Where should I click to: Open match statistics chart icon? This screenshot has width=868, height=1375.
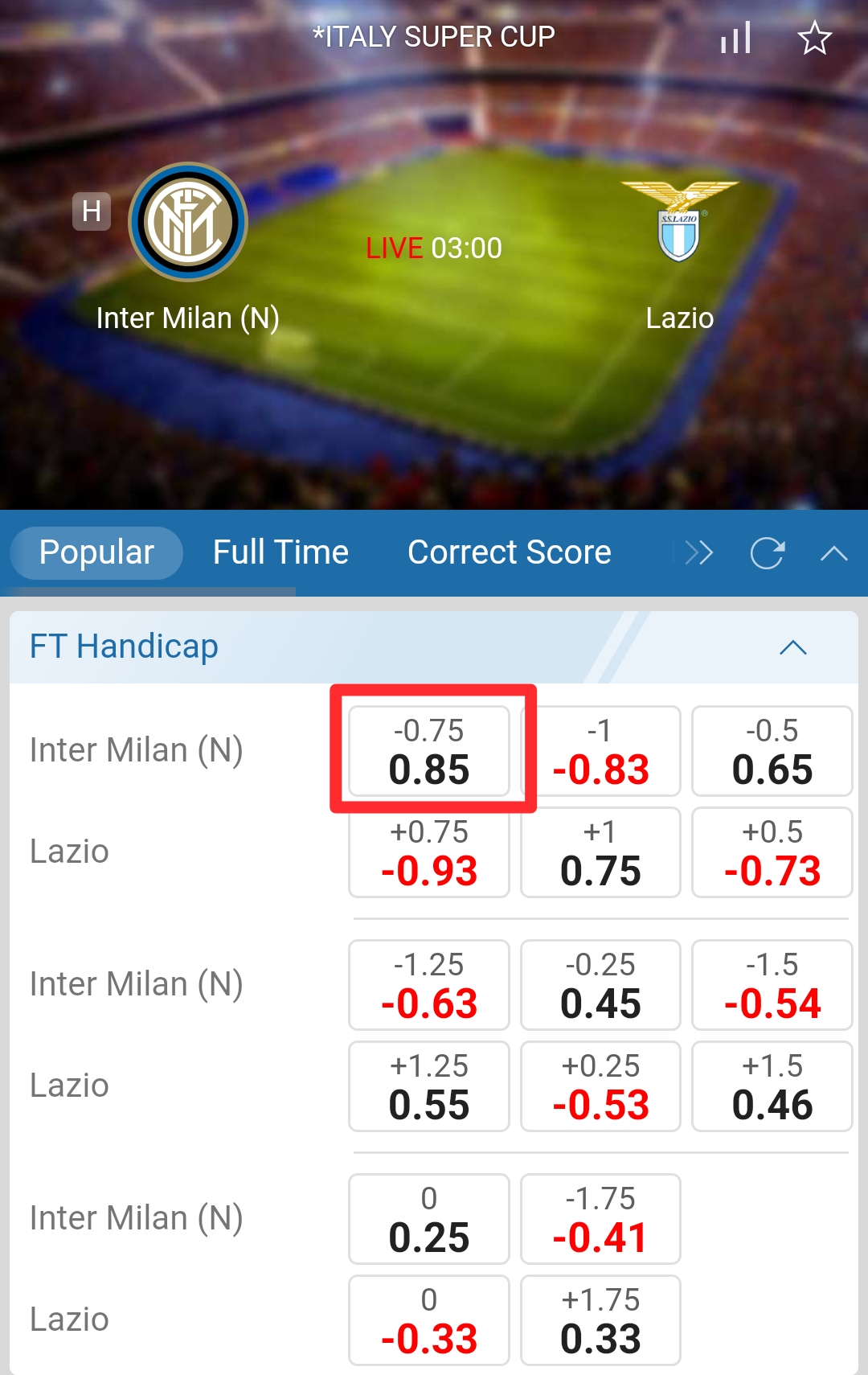(735, 38)
